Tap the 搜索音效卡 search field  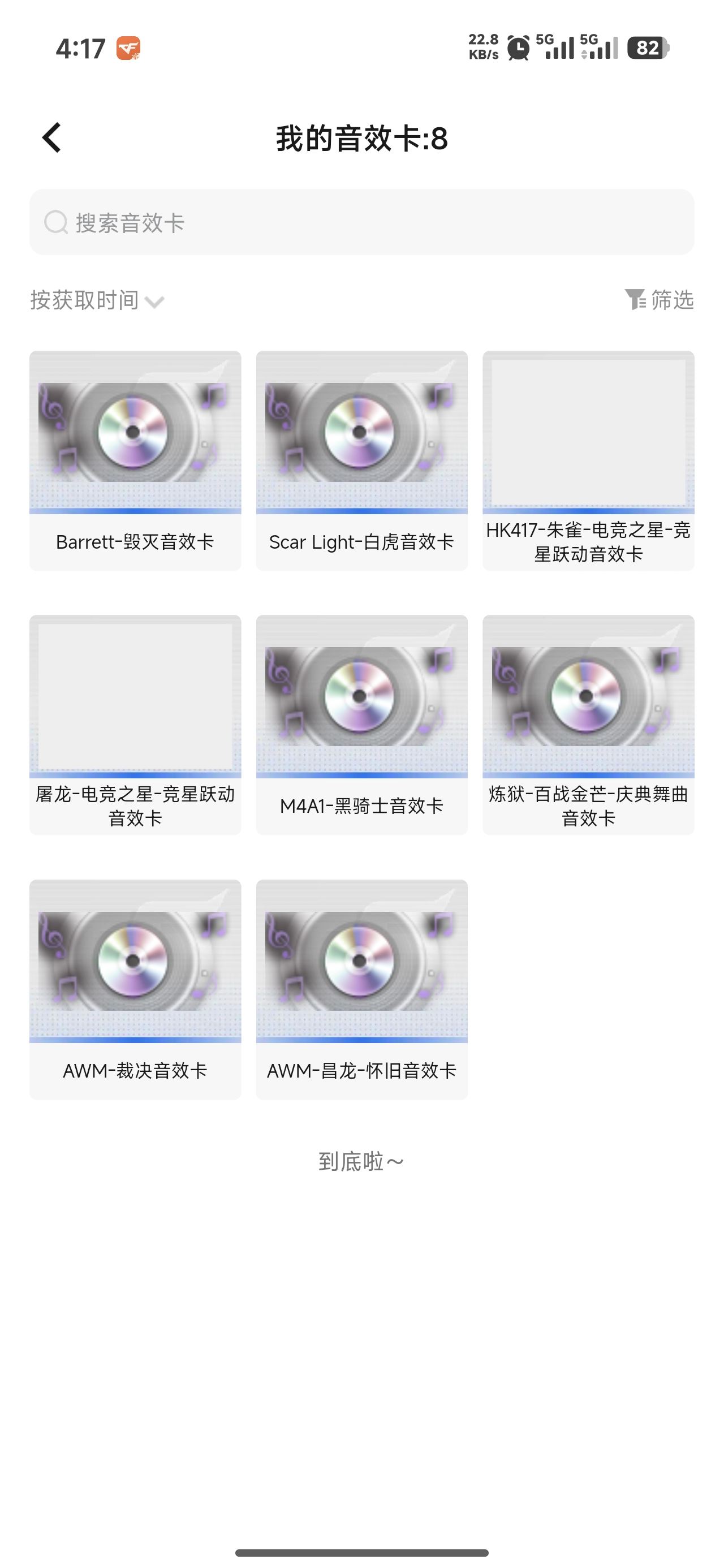point(361,222)
